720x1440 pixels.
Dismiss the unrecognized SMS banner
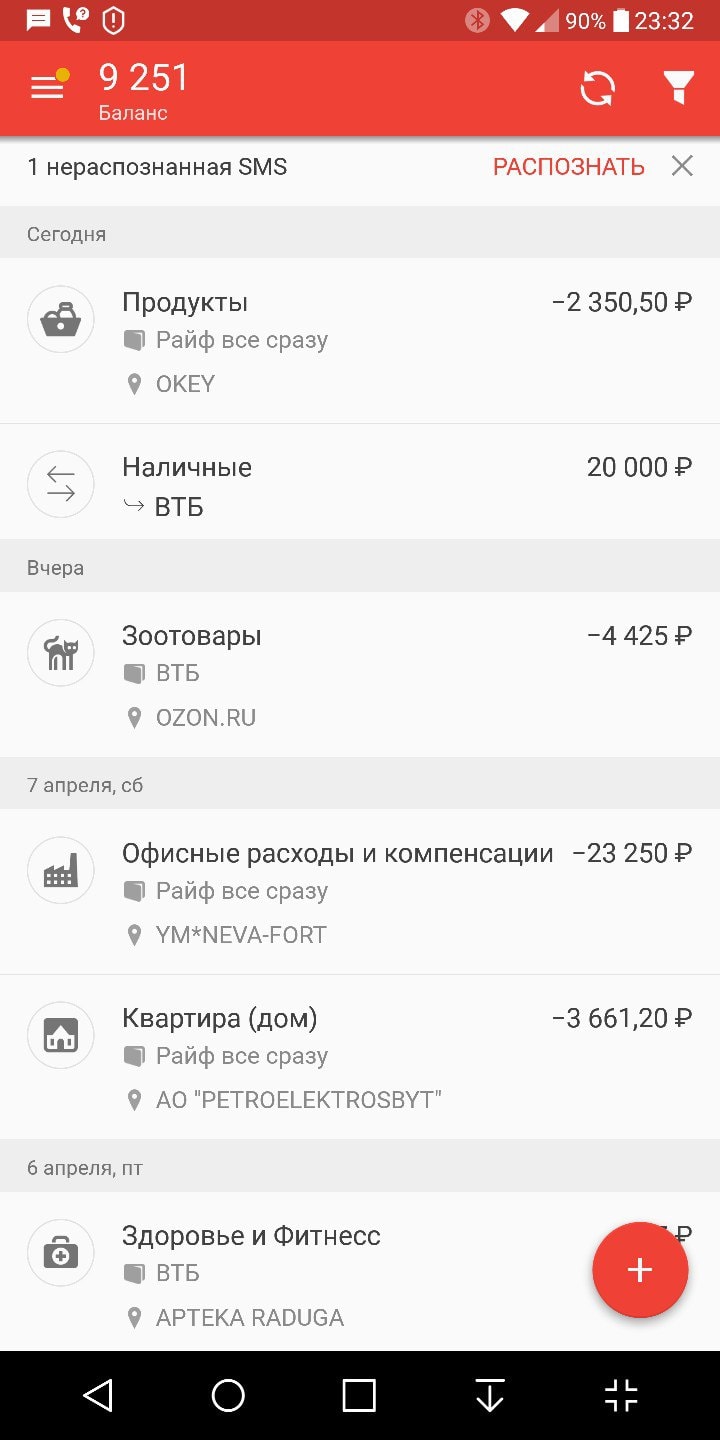(x=682, y=166)
